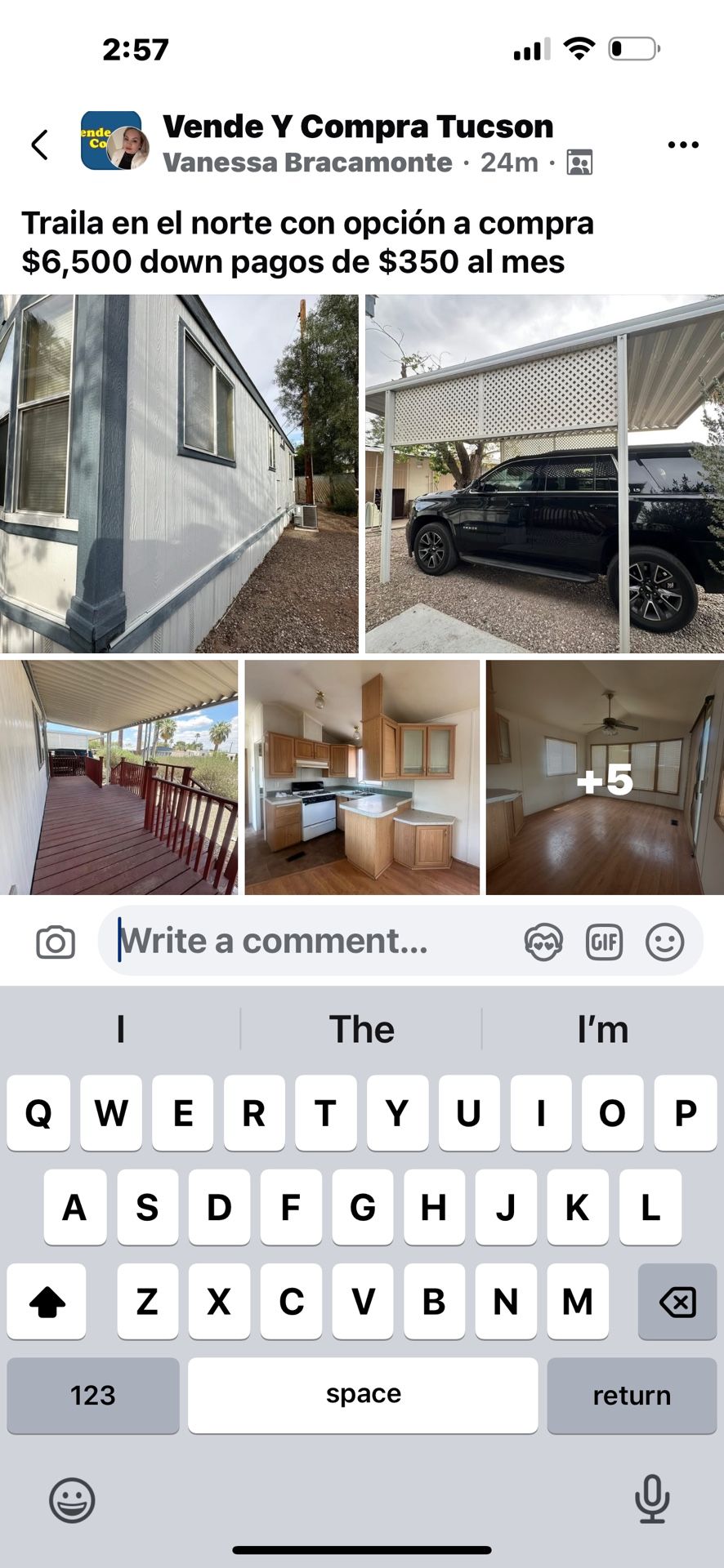Image resolution: width=724 pixels, height=1568 pixels.
Task: Attach a photo with the camera icon
Action: coord(56,942)
